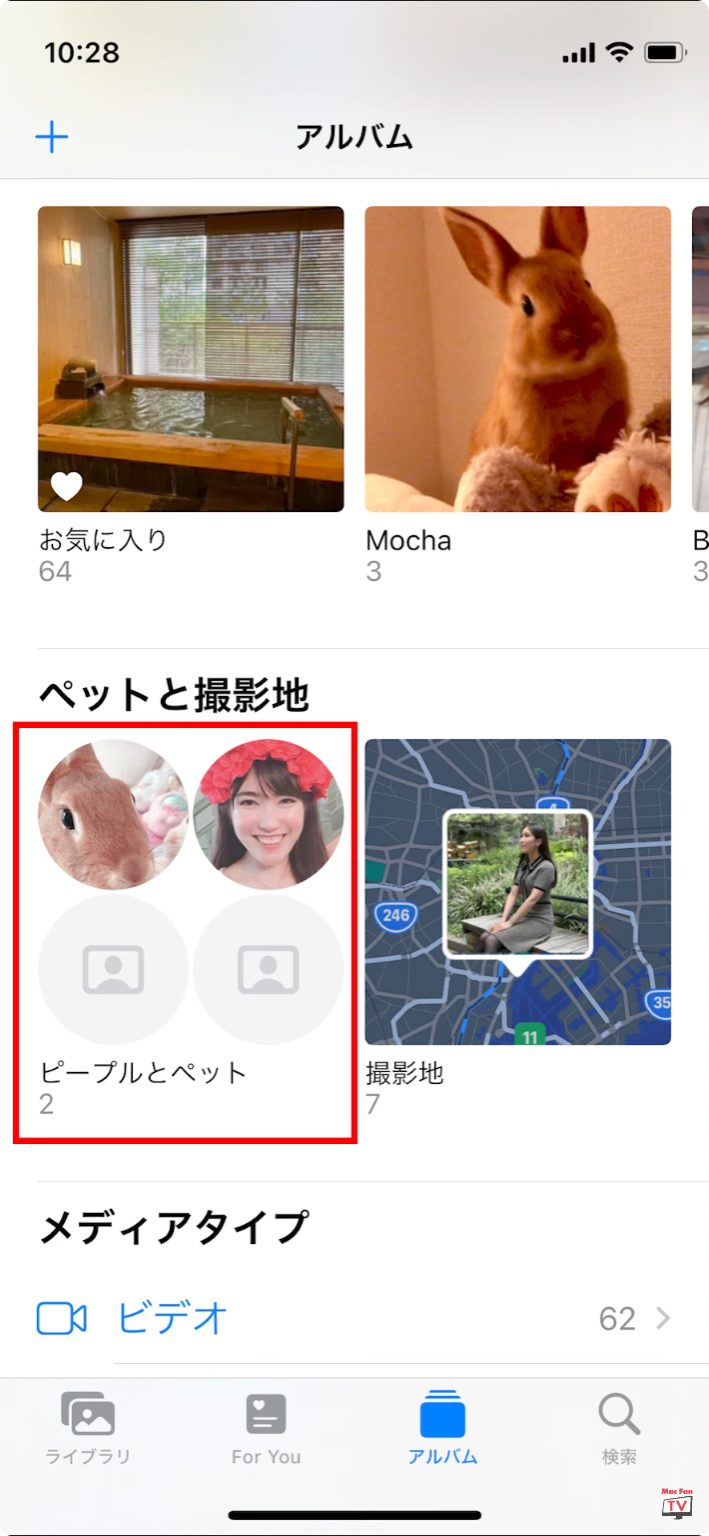Switch to the ライブラリ tab
The height and width of the screenshot is (1536, 709).
click(x=88, y=1429)
